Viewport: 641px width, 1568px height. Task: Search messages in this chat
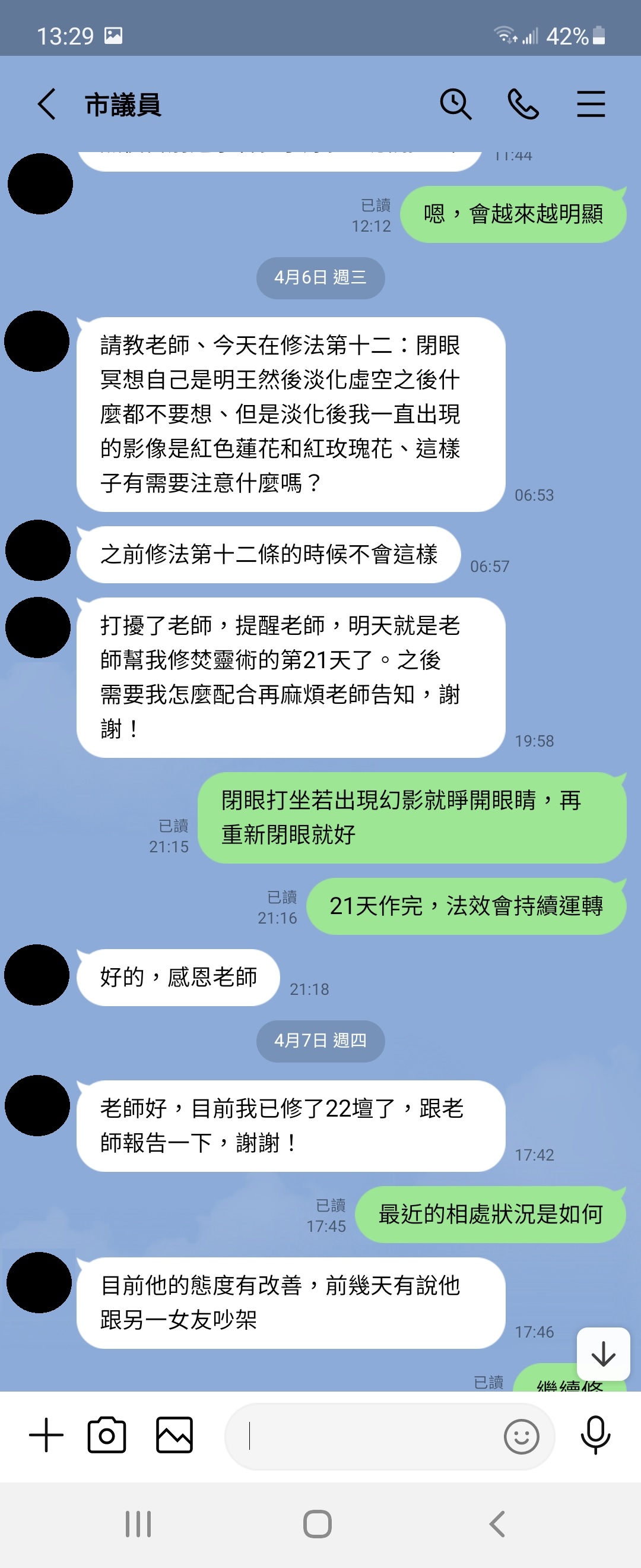point(455,104)
